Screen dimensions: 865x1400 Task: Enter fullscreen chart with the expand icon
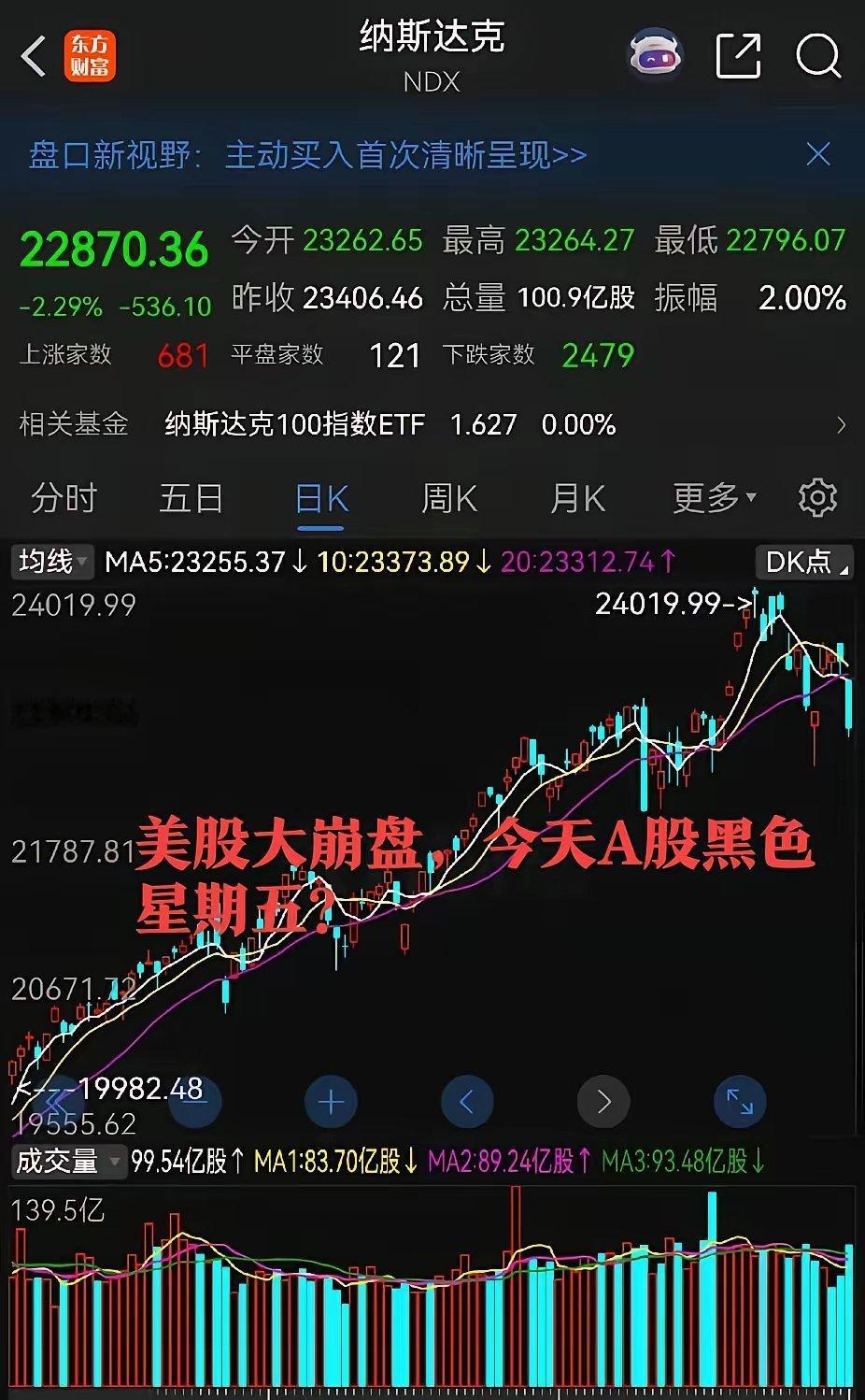point(740,1101)
